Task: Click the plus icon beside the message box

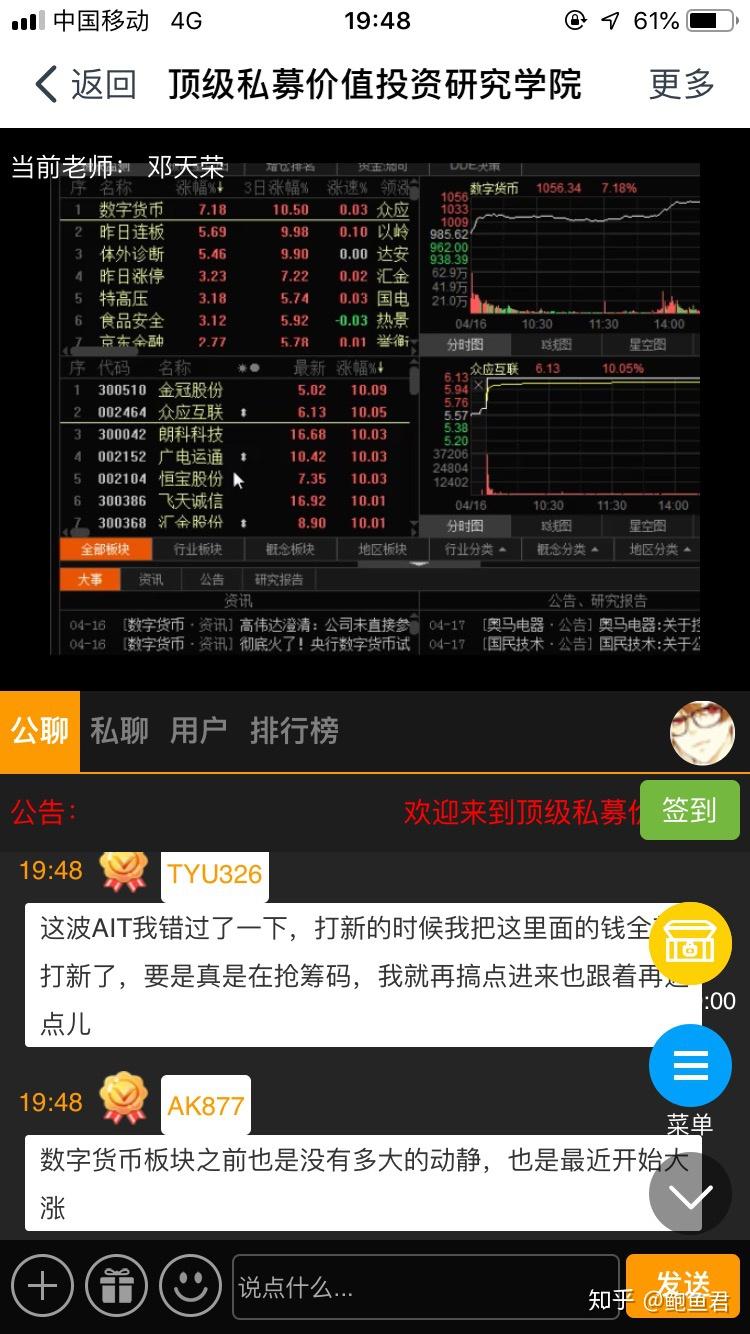Action: [42, 1286]
